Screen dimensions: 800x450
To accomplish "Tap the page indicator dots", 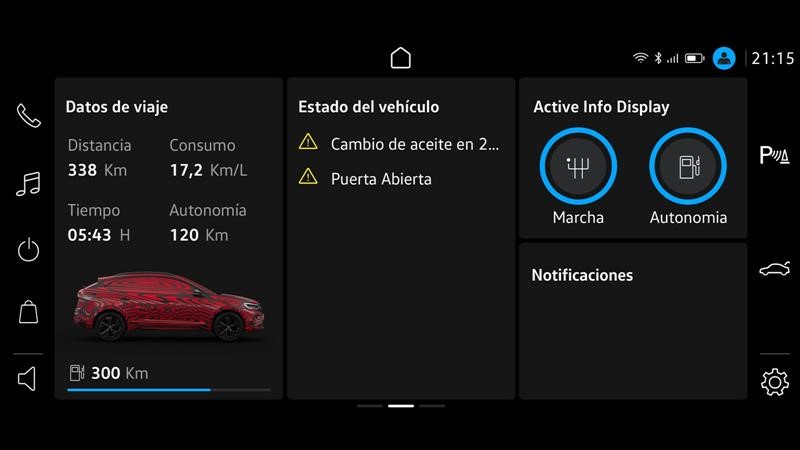I will tap(400, 406).
